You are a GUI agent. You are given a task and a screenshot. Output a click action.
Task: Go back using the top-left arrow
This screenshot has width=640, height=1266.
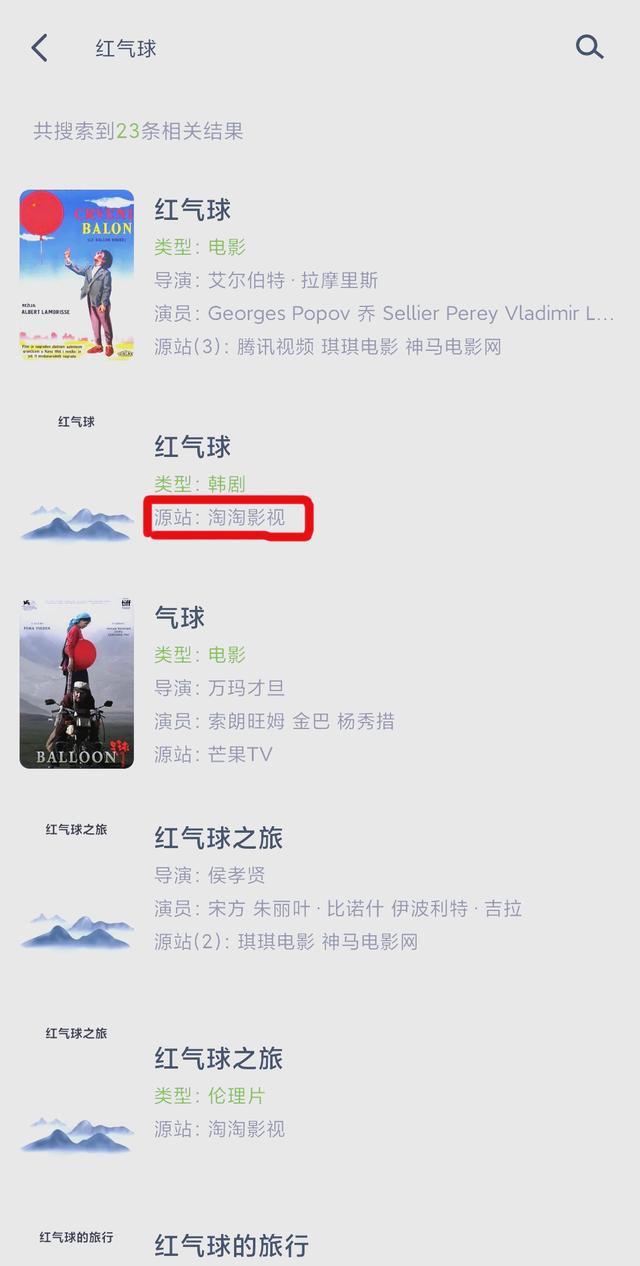(40, 47)
